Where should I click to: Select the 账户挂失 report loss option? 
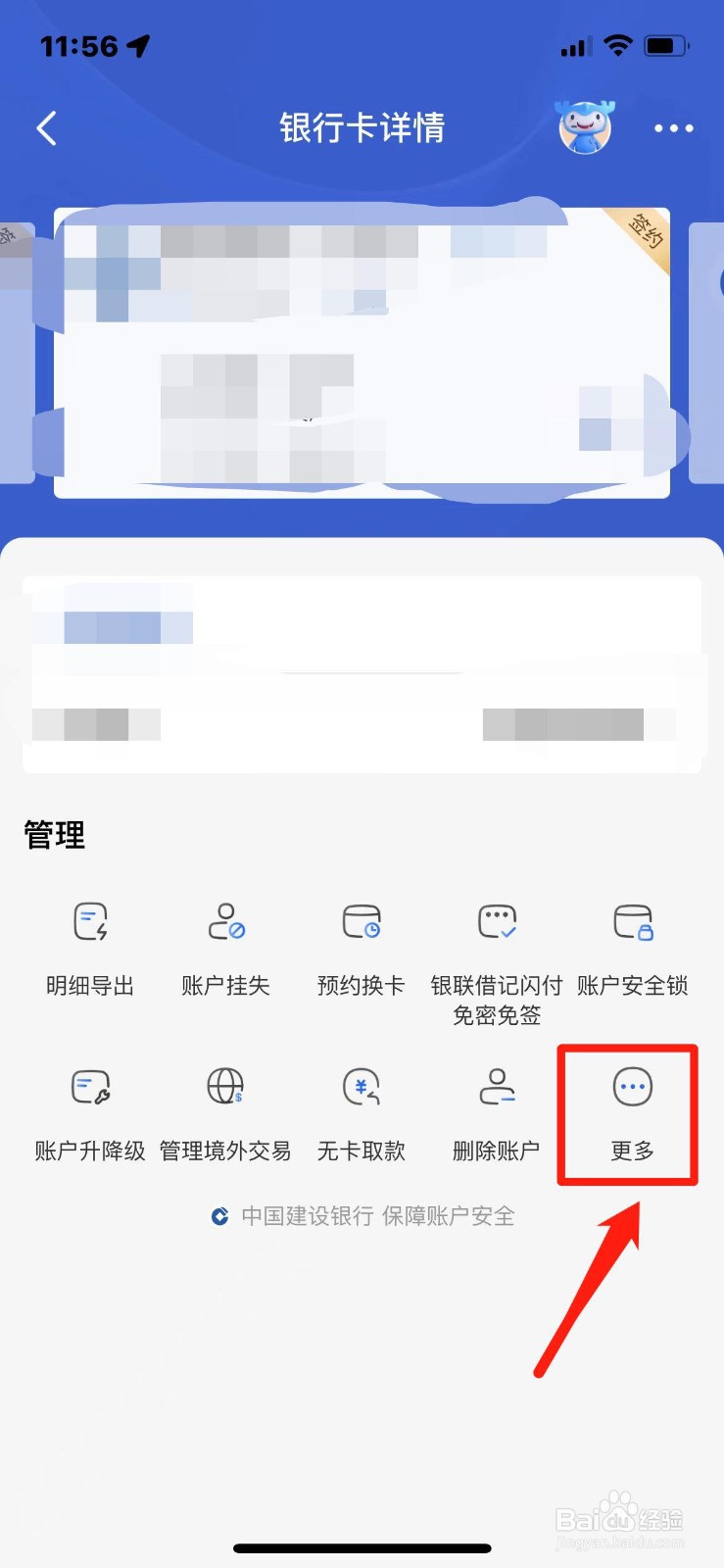pos(225,946)
